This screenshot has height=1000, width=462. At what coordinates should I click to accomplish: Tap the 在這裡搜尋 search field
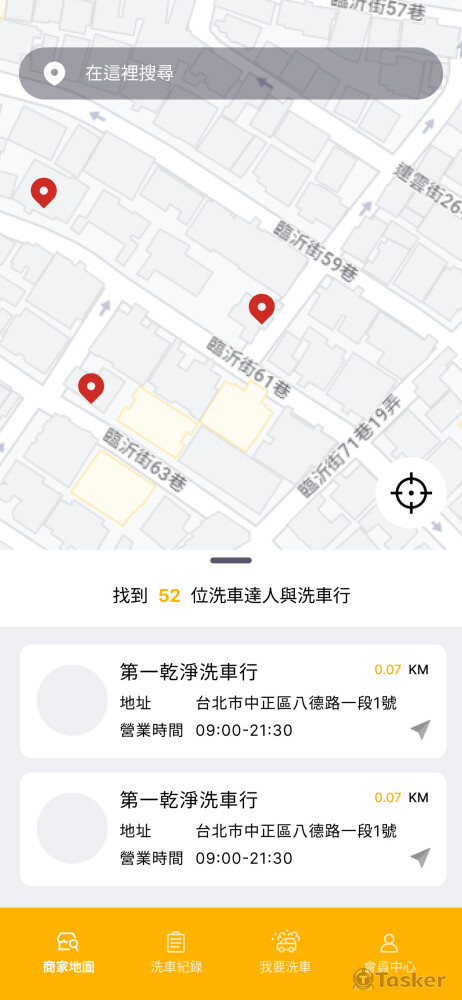pos(231,73)
